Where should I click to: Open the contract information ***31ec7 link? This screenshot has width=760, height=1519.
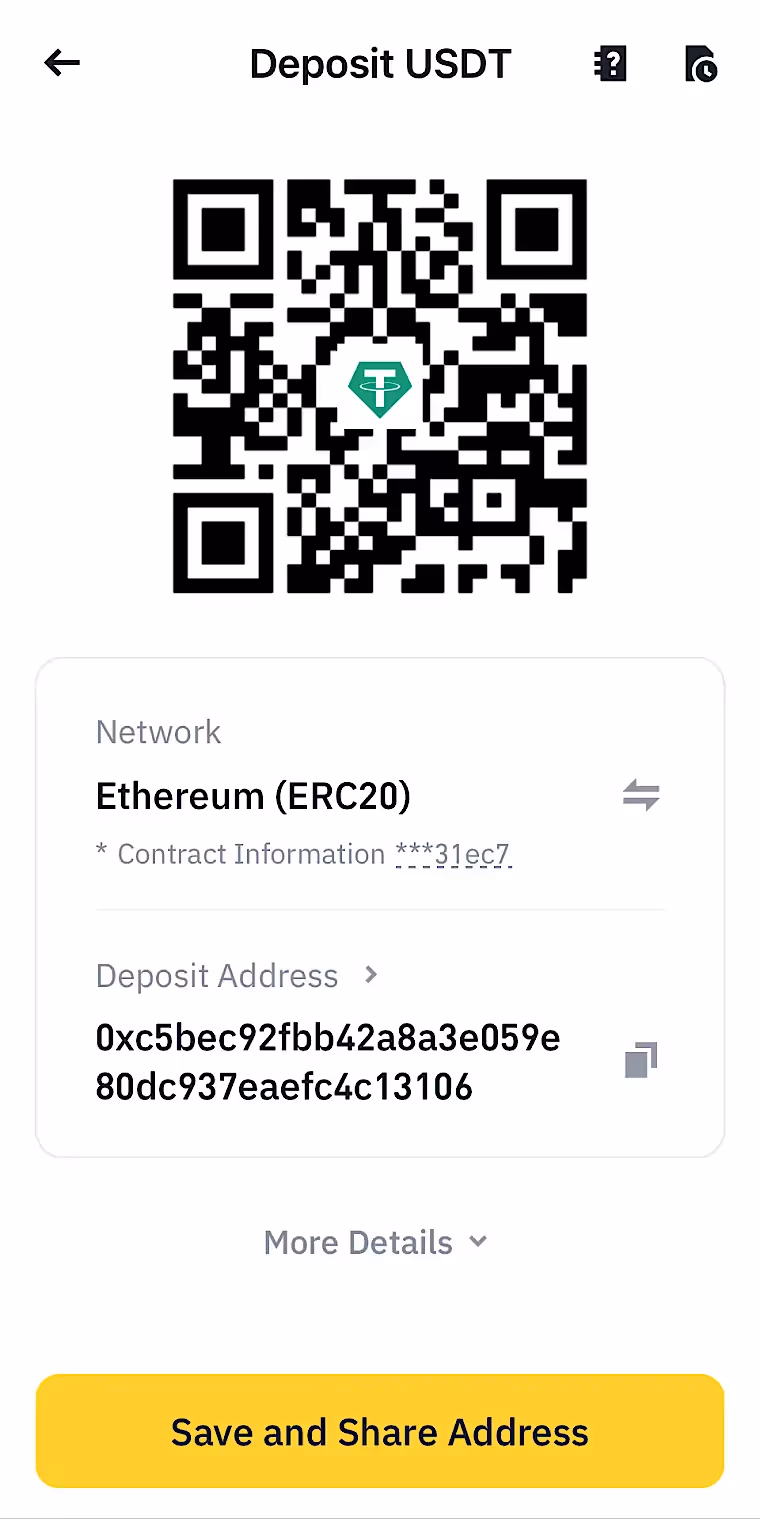(x=454, y=854)
